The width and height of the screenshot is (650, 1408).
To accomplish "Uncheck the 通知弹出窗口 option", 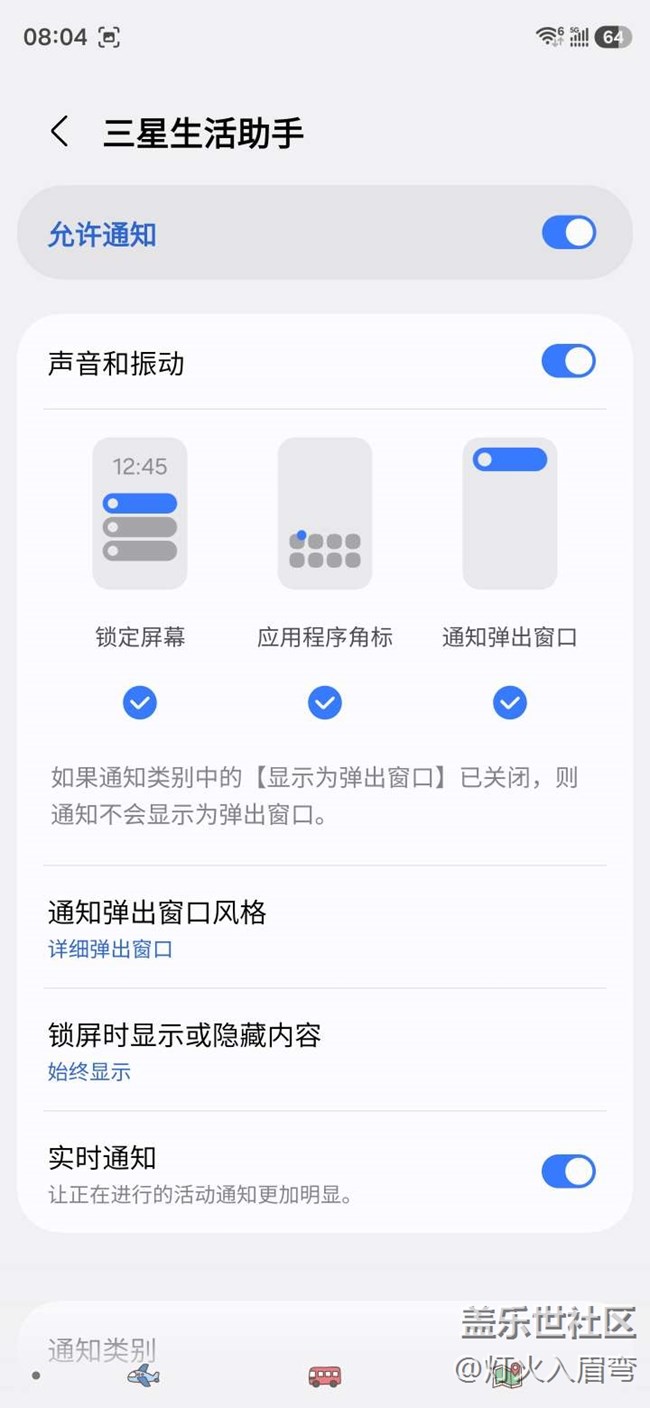I will (x=509, y=703).
